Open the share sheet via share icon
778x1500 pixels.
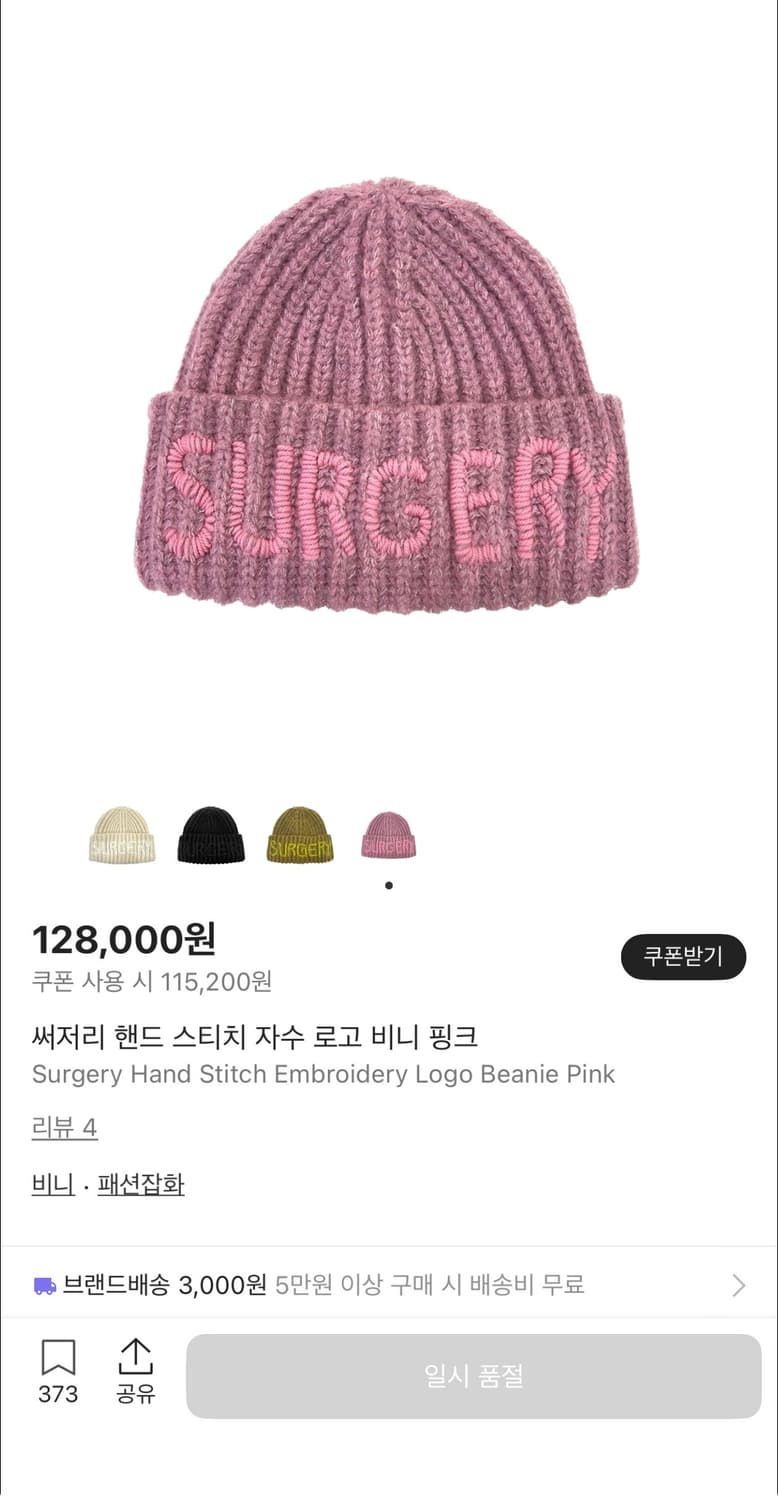(136, 1358)
